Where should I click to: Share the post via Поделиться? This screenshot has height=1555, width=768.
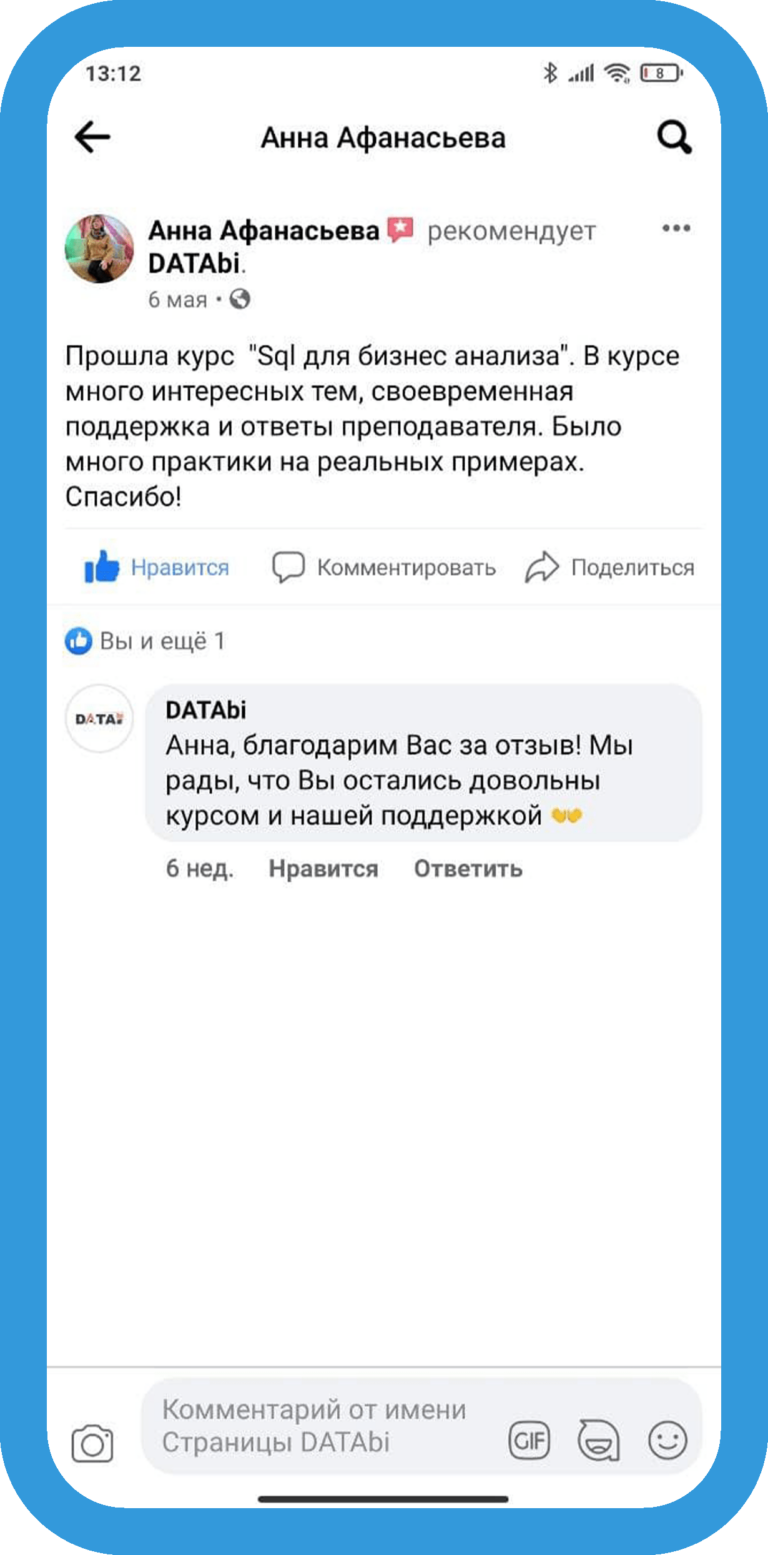pos(610,568)
